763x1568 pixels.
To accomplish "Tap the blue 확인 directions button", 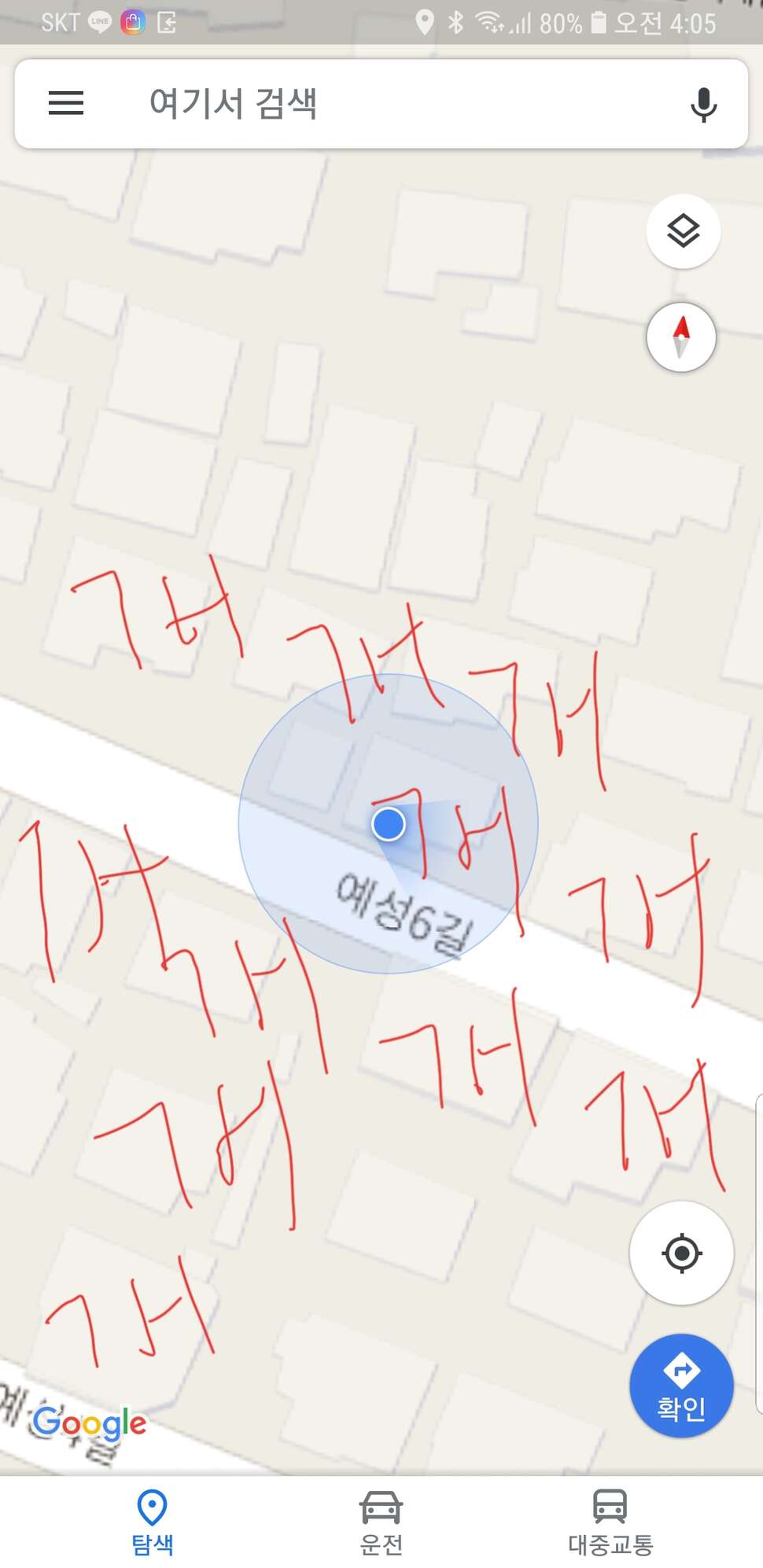I will point(681,1386).
